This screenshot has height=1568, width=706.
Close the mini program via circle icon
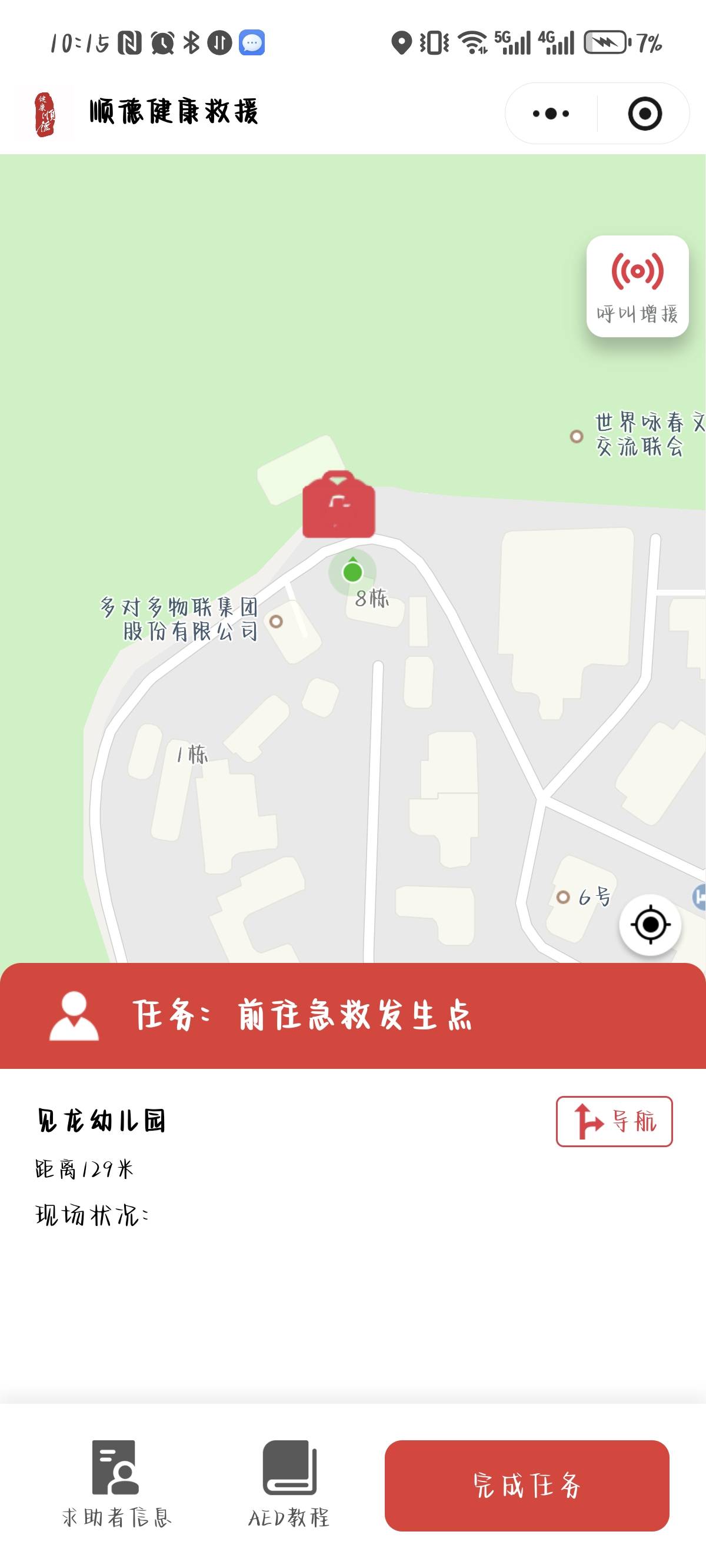tap(645, 114)
